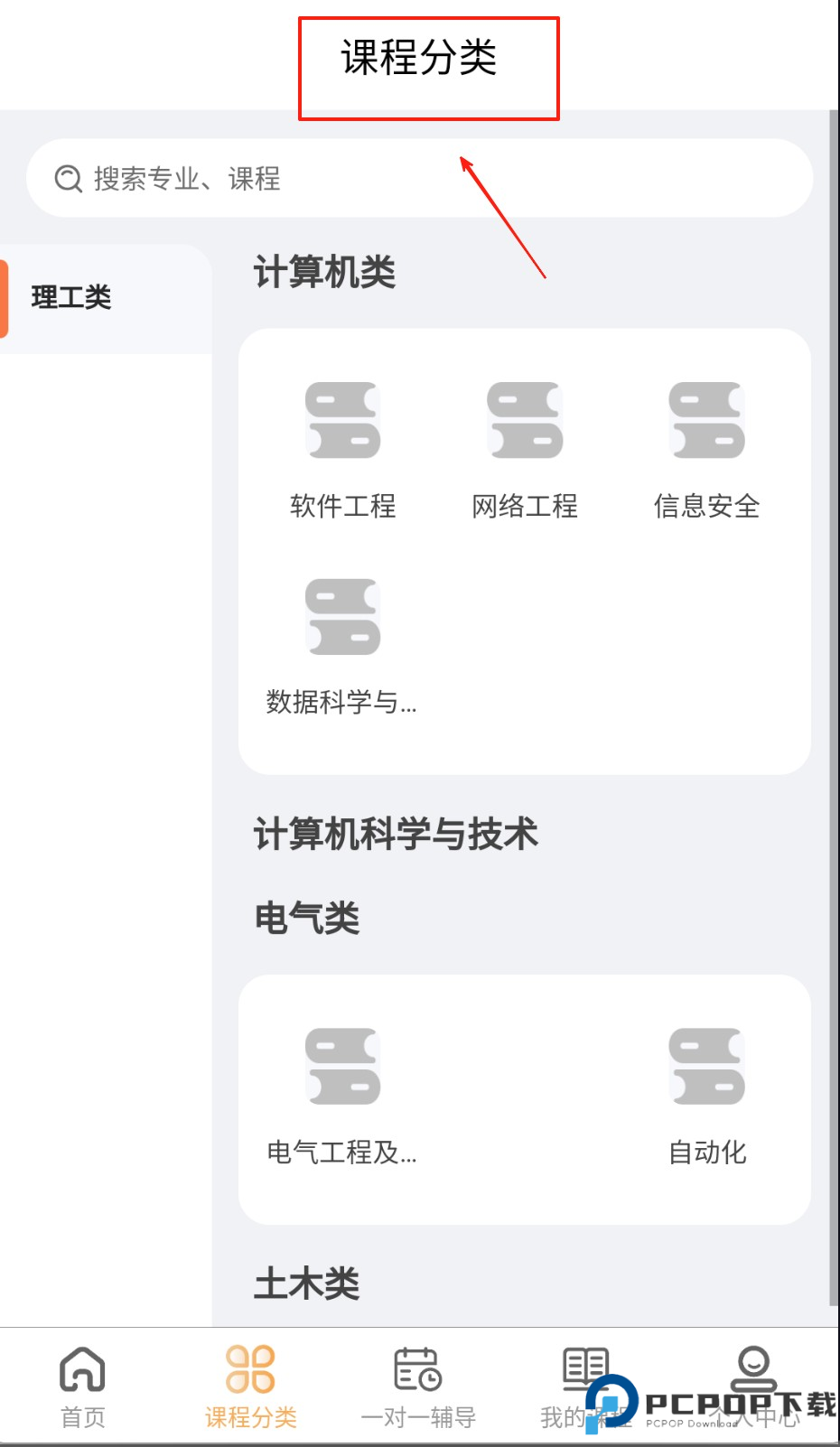Open the 电气工程及... major

click(x=342, y=1095)
